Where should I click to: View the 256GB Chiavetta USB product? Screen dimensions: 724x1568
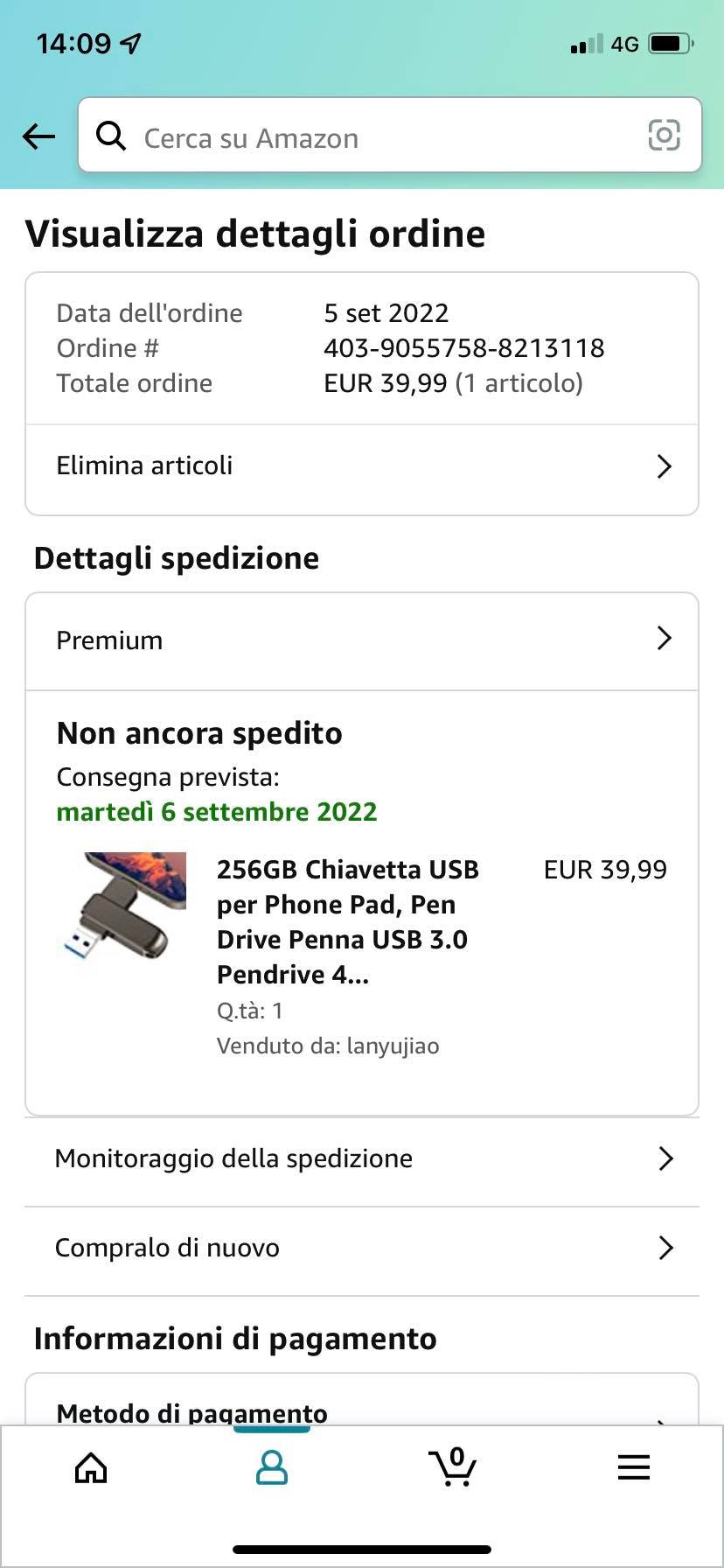[x=347, y=921]
